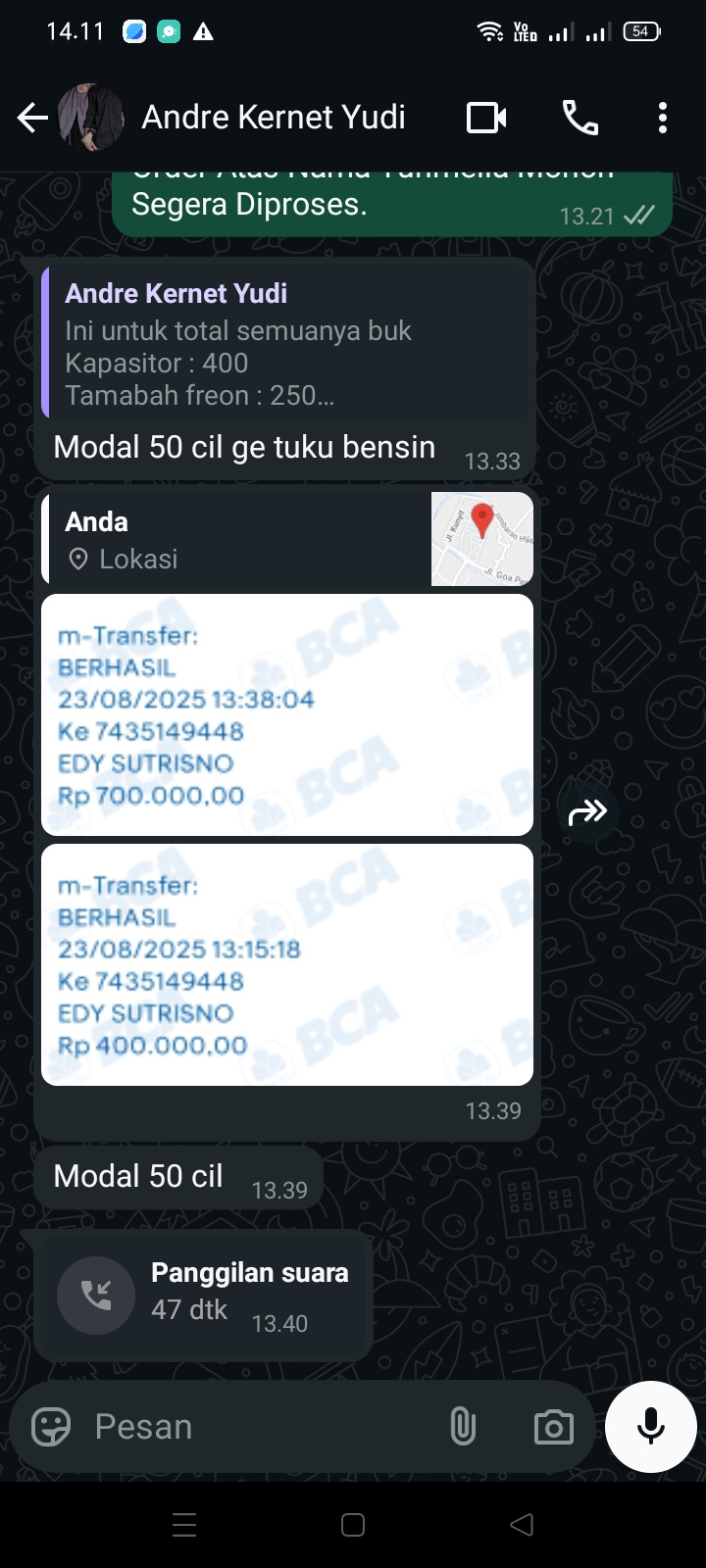Open the chat overflow menu
Viewport: 706px width, 1568px height.
click(x=663, y=118)
